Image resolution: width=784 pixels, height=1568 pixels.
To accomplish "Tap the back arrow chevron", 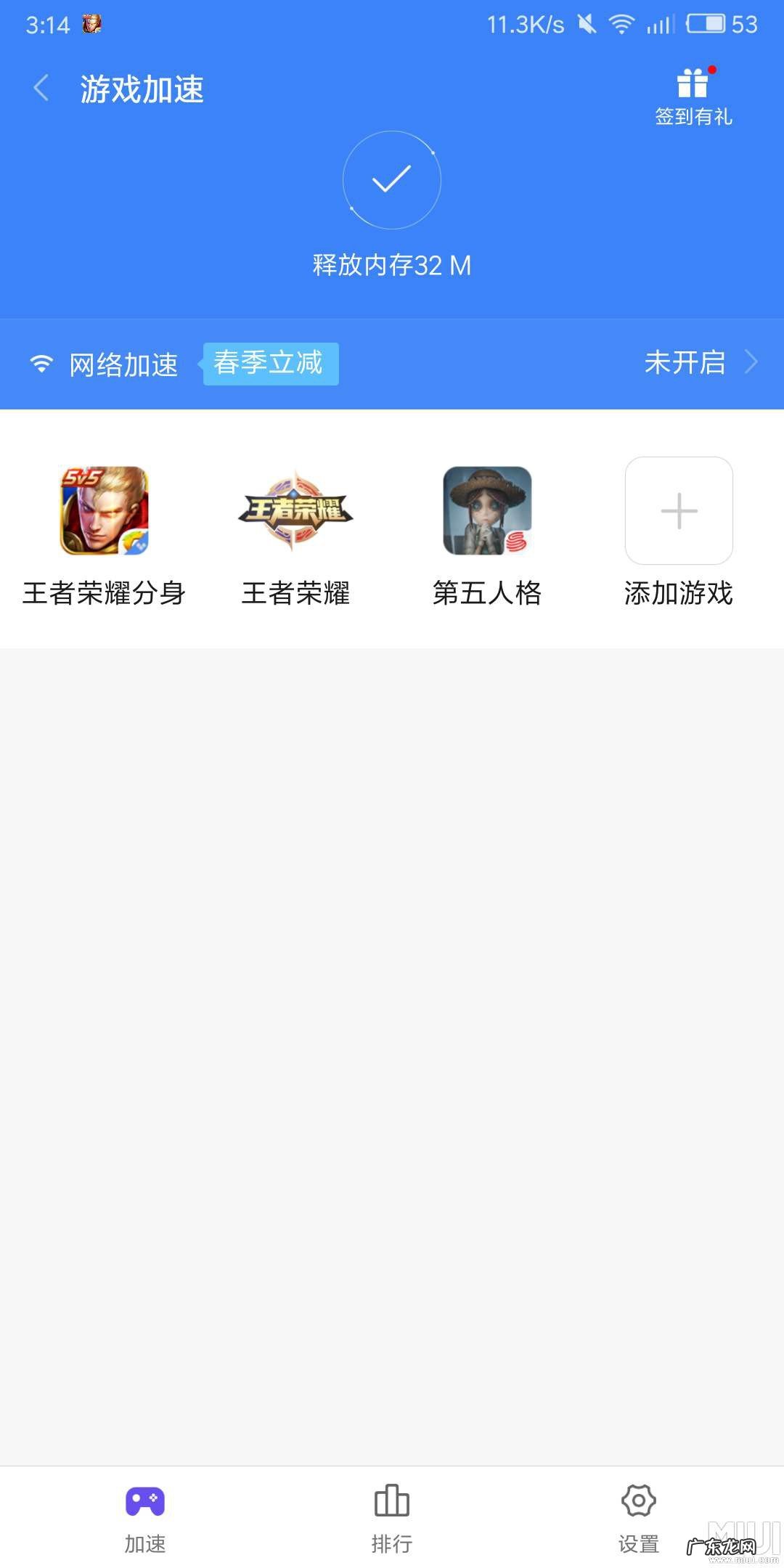I will click(40, 89).
